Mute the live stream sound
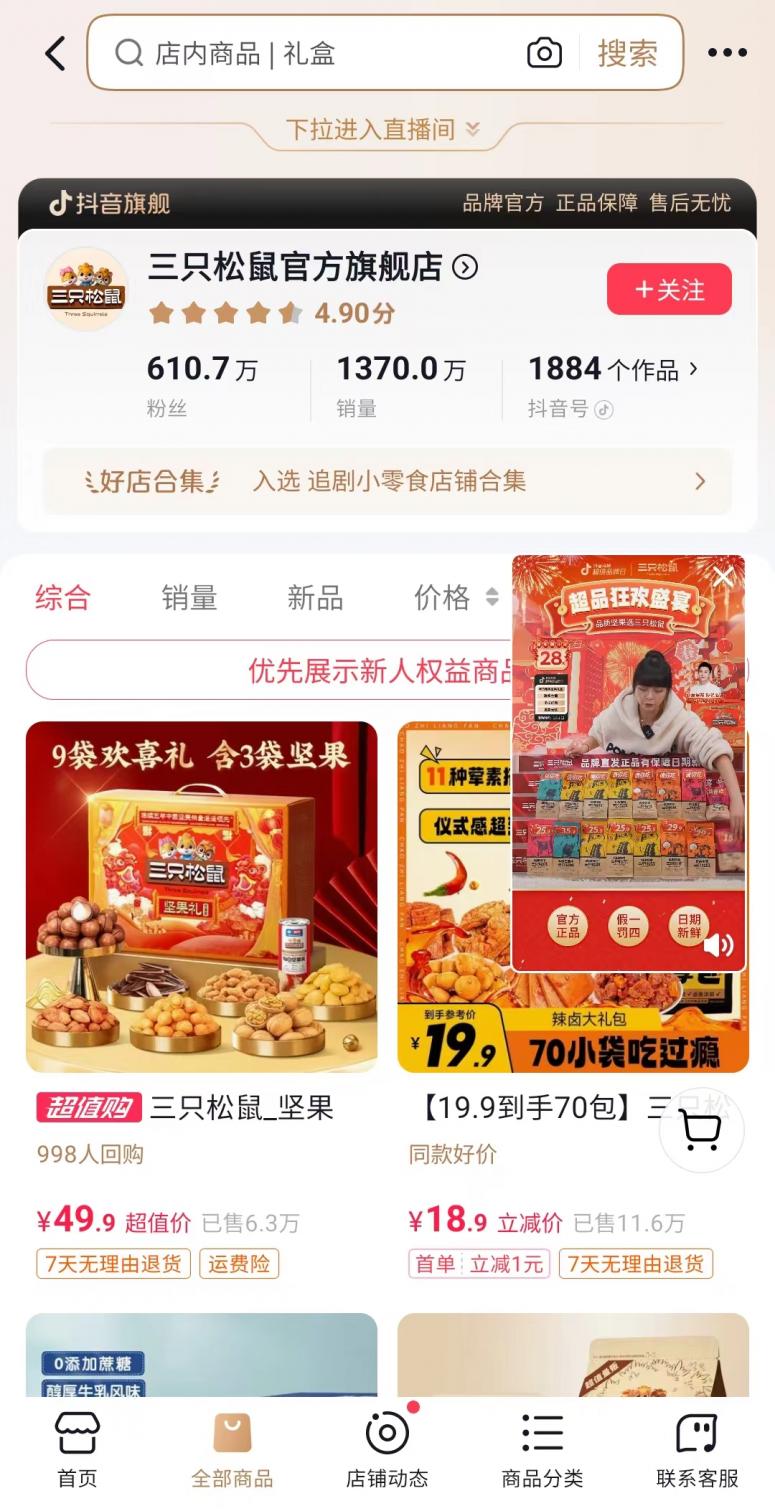The width and height of the screenshot is (775, 1511). click(718, 945)
